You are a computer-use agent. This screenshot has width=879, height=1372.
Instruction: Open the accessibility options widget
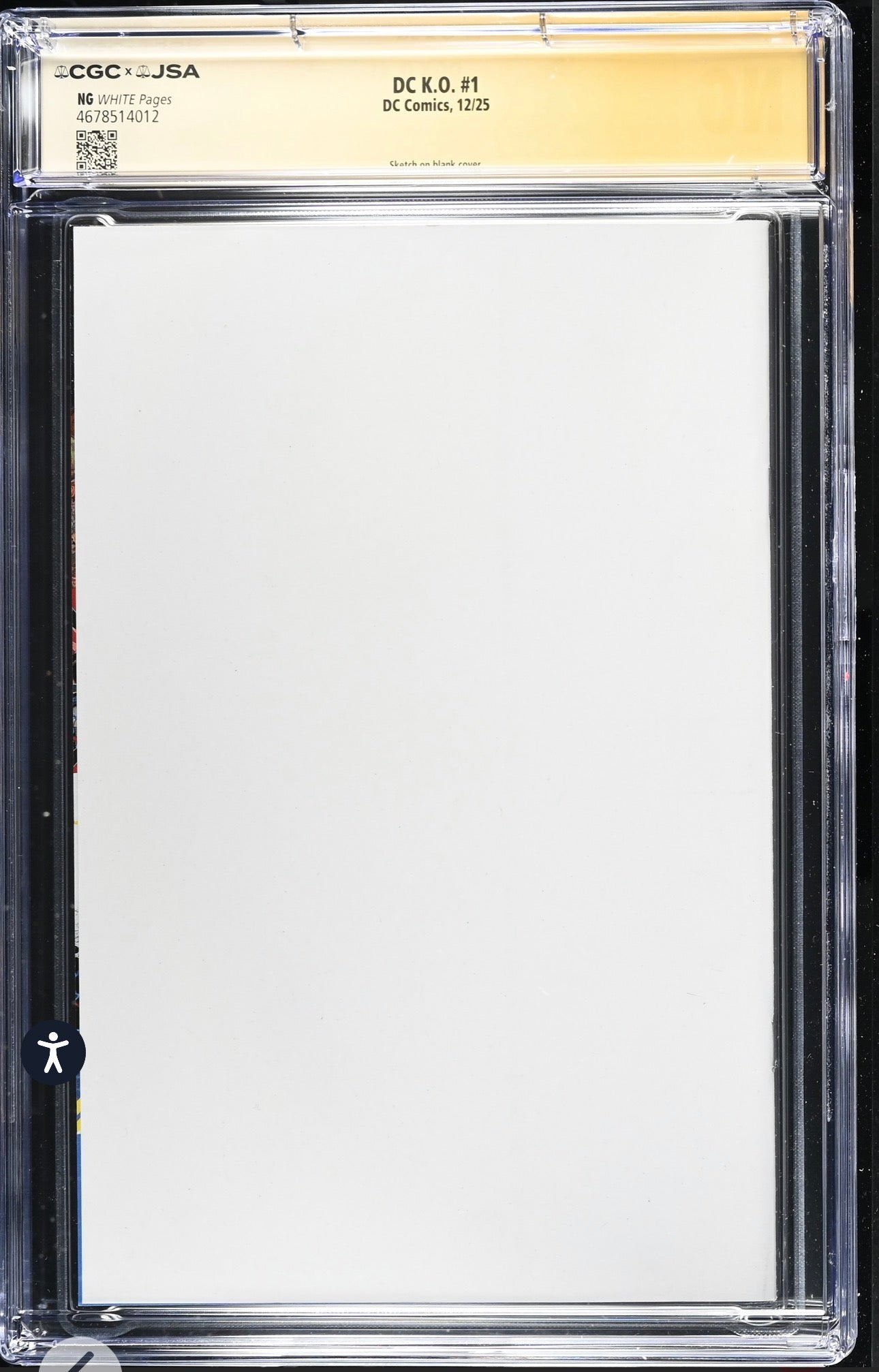pos(53,1053)
